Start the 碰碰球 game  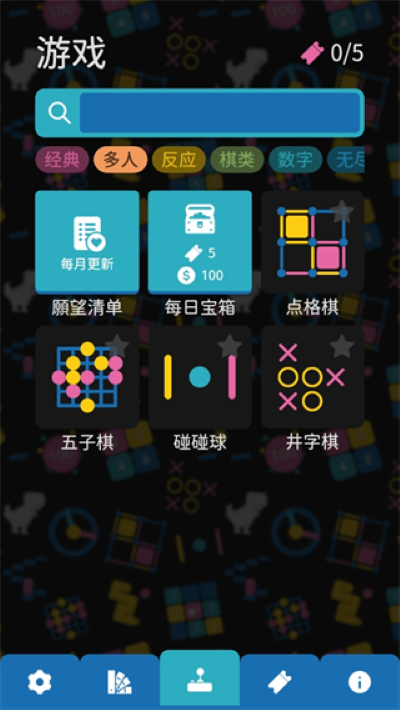point(200,377)
